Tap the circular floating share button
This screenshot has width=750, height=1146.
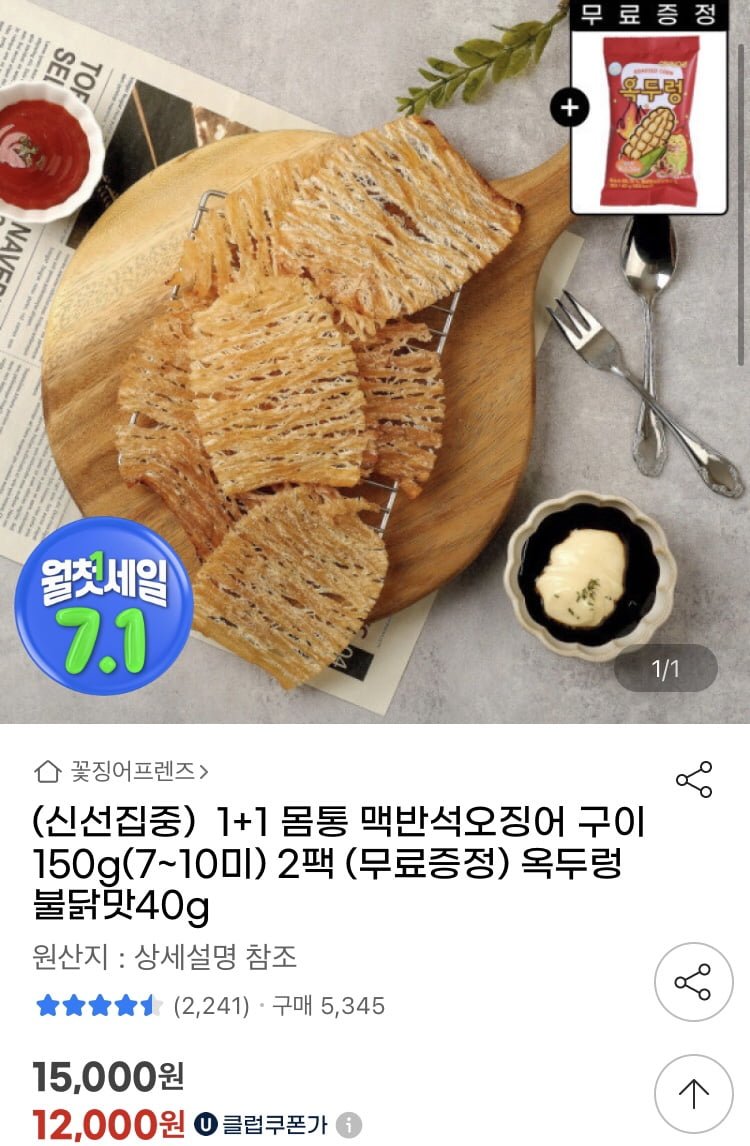pyautogui.click(x=693, y=982)
